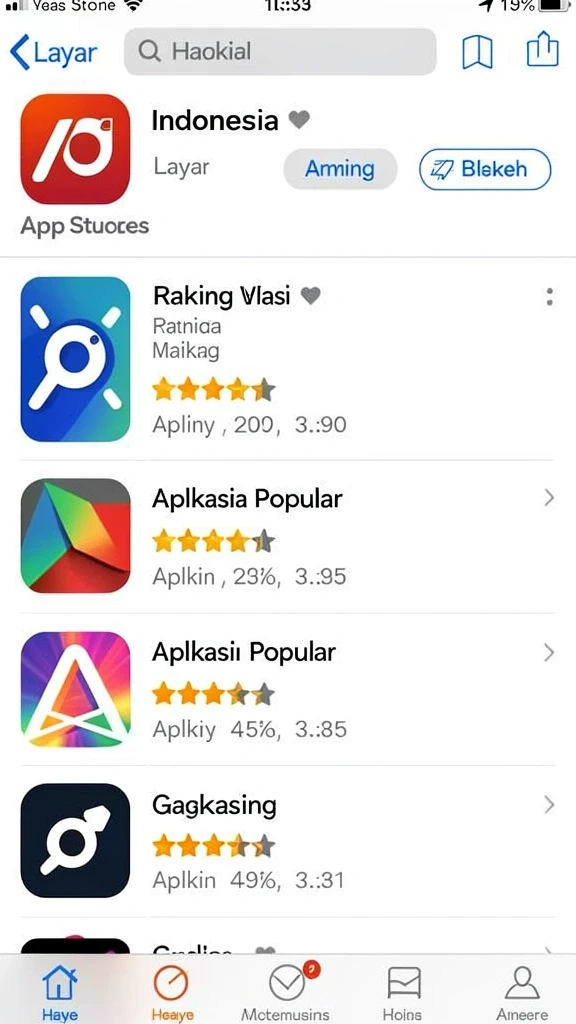Open the Aneere profile tab

click(x=522, y=993)
